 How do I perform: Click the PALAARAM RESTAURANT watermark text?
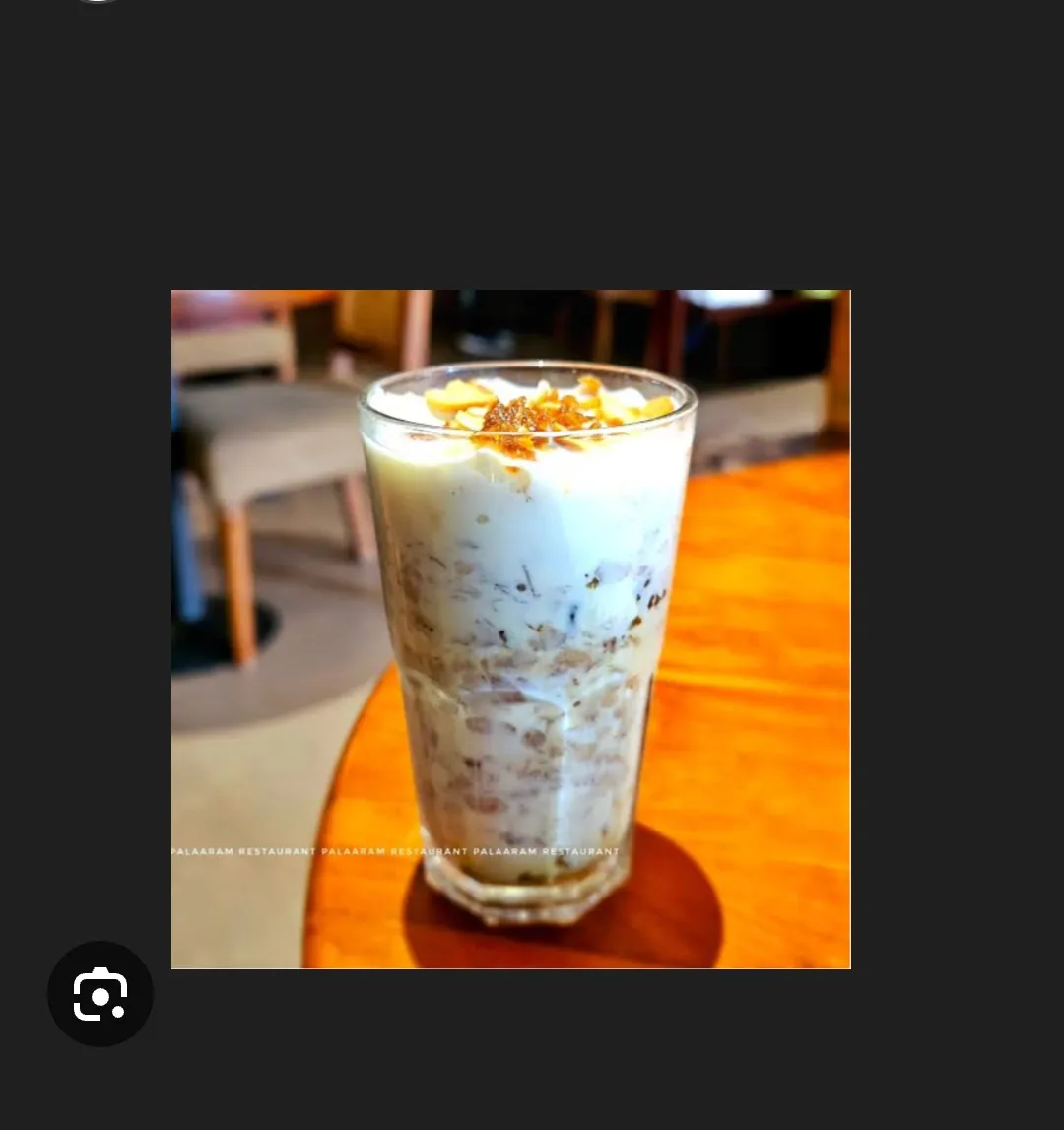point(394,851)
